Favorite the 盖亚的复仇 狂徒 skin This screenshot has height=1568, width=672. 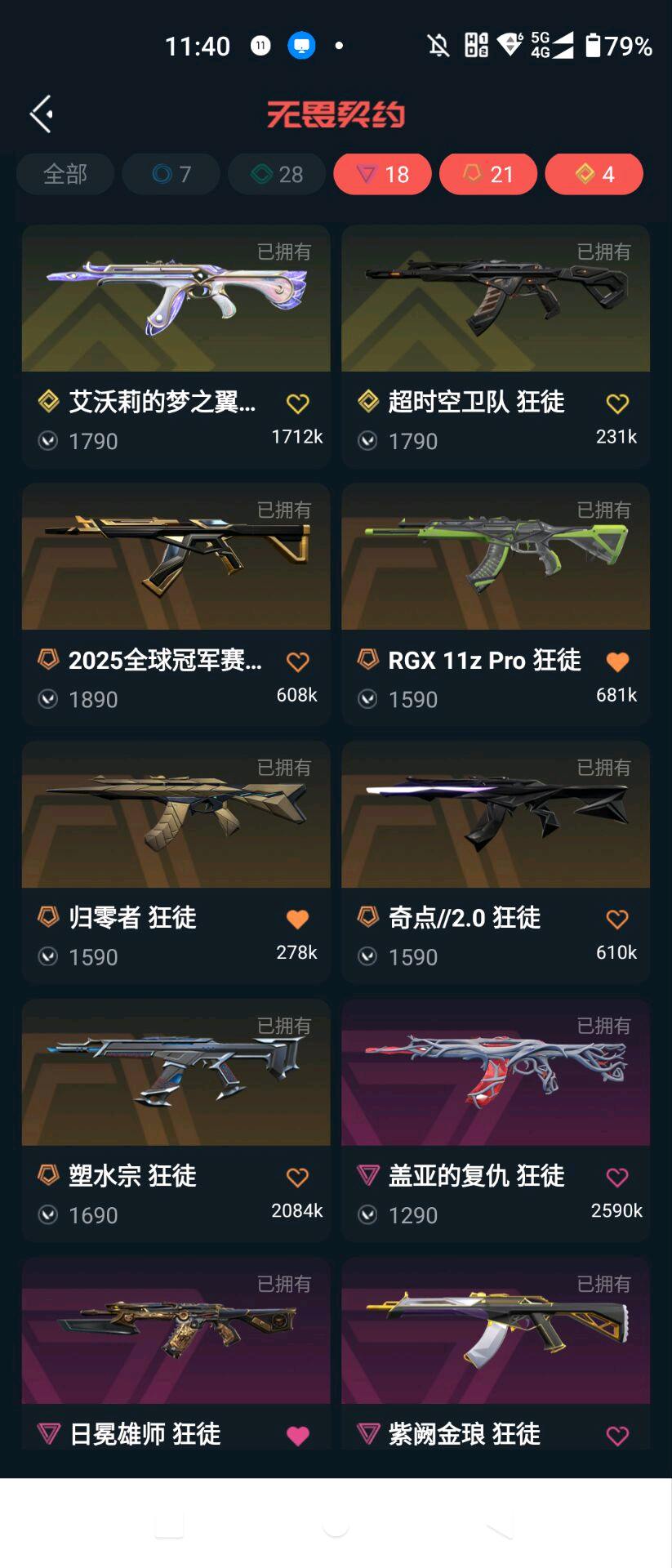click(617, 1178)
